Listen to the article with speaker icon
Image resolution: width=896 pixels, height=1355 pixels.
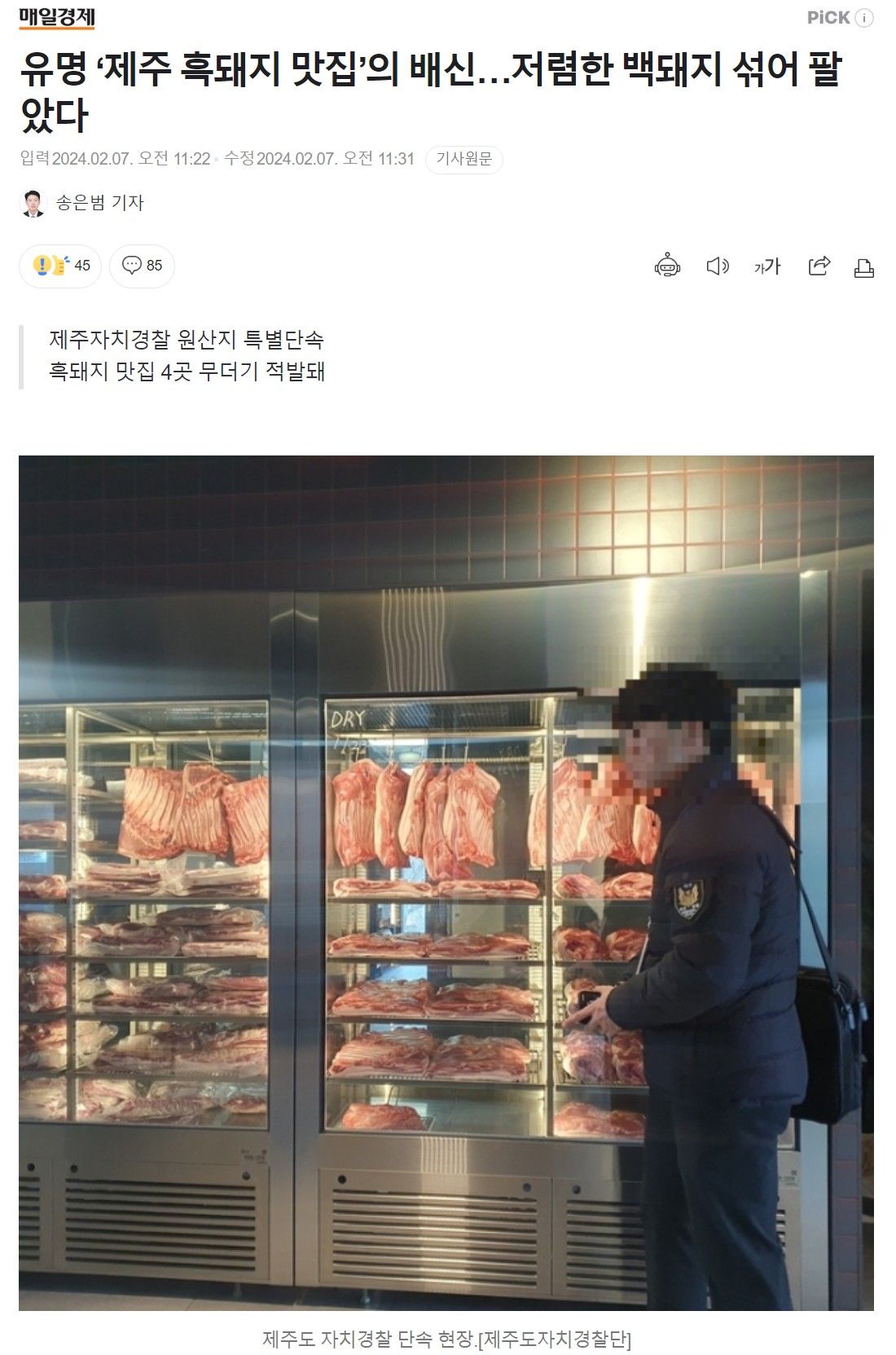[717, 266]
